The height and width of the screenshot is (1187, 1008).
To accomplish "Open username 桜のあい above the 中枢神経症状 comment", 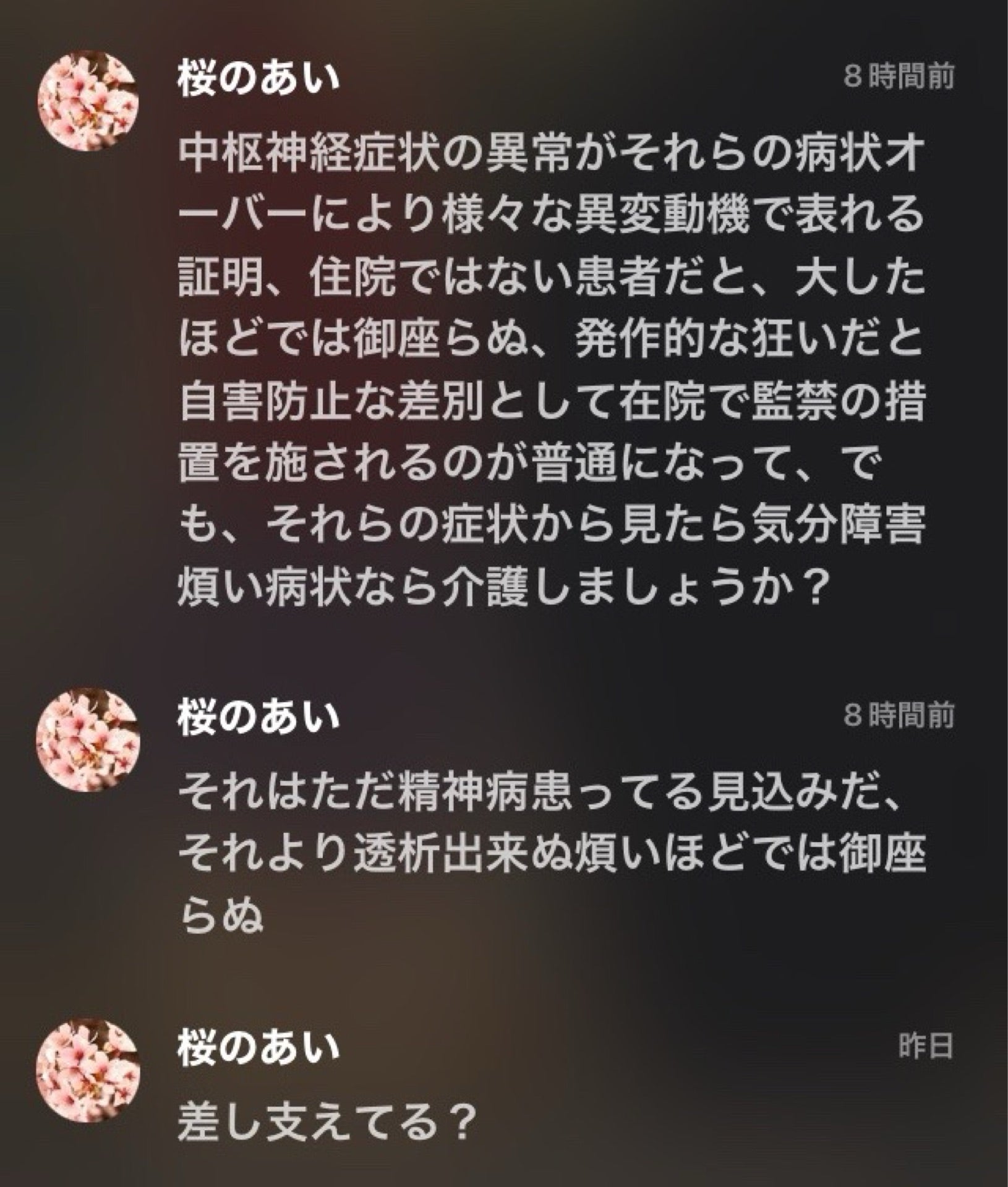I will point(259,80).
